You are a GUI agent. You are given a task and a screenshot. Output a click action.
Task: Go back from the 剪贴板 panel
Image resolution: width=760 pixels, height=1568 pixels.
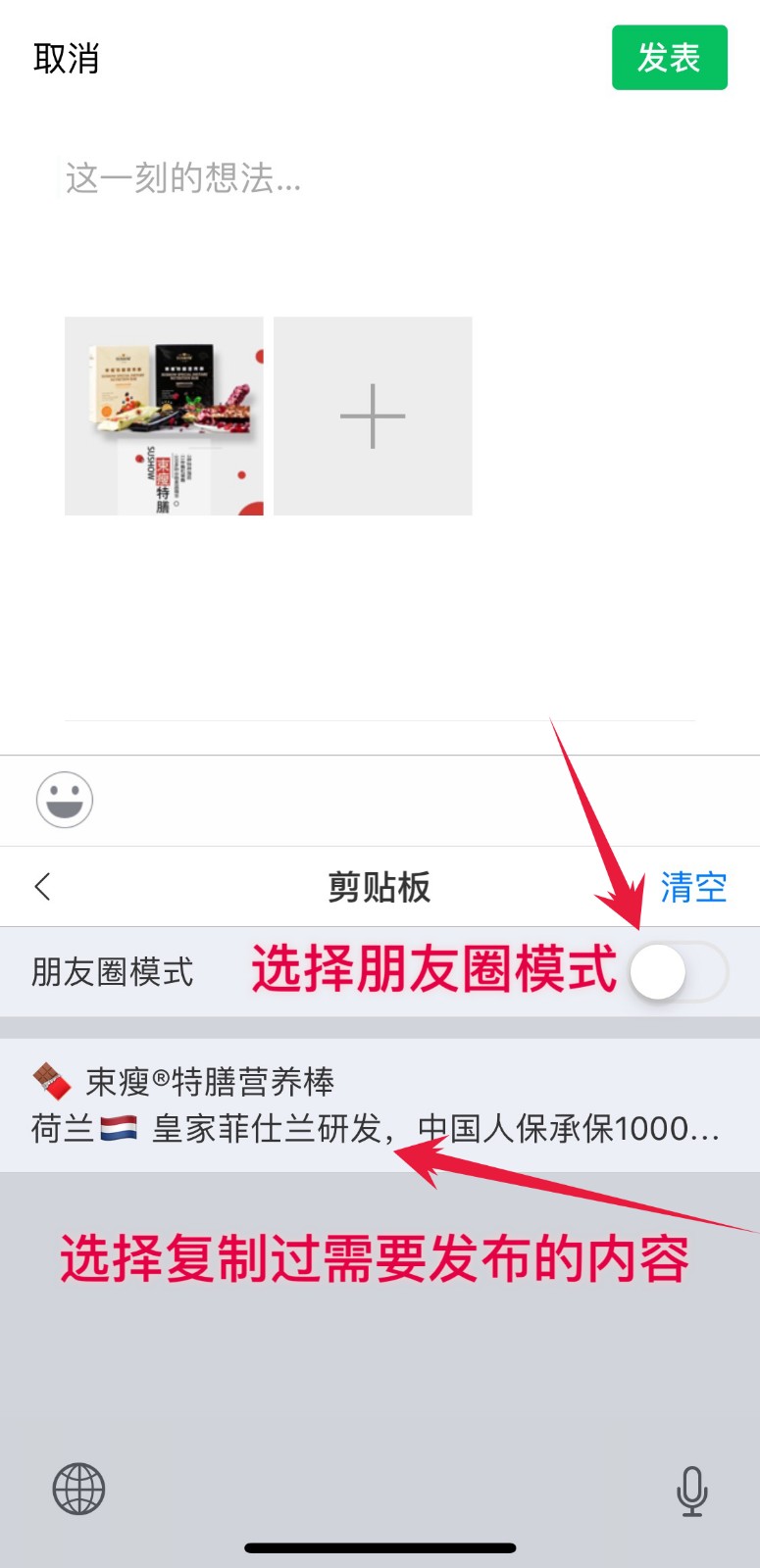(43, 887)
